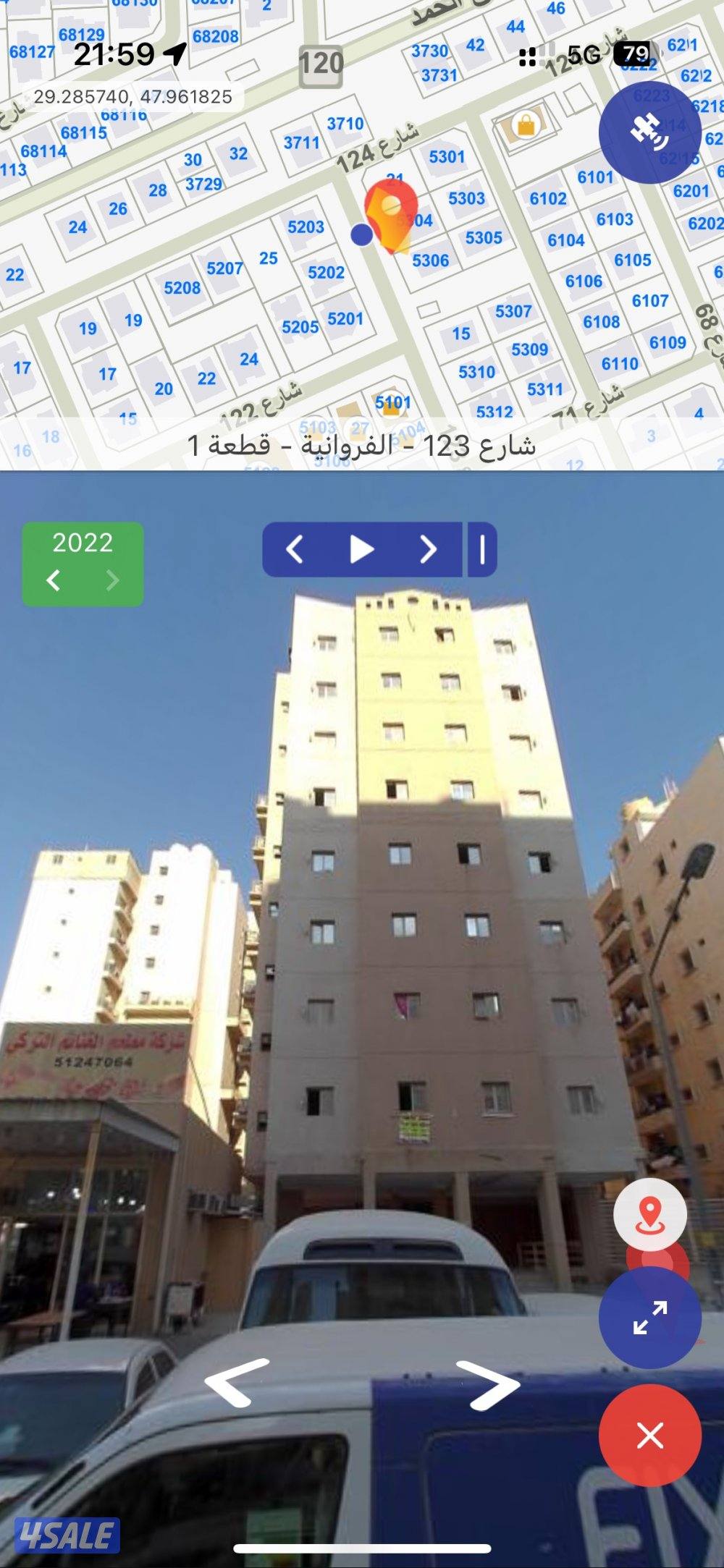Open the next-year chevron in the green panel
The height and width of the screenshot is (1568, 724).
click(x=111, y=579)
